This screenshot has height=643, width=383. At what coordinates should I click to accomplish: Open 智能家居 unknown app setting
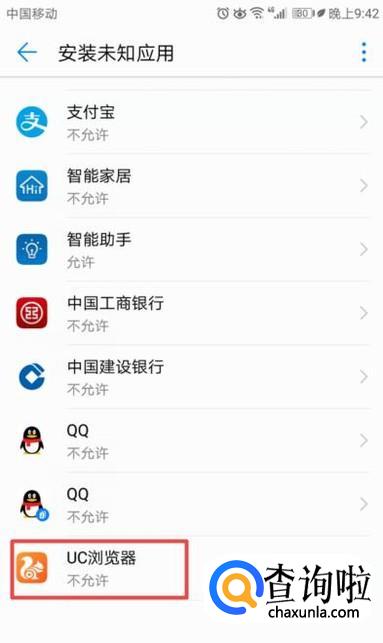192,186
